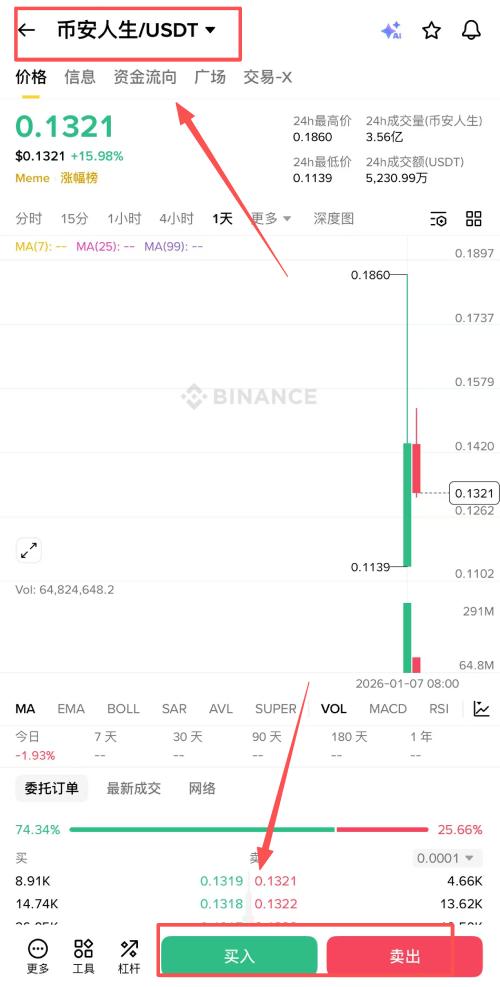500x987 pixels.
Task: Add pair to favorites with star
Action: click(x=431, y=30)
